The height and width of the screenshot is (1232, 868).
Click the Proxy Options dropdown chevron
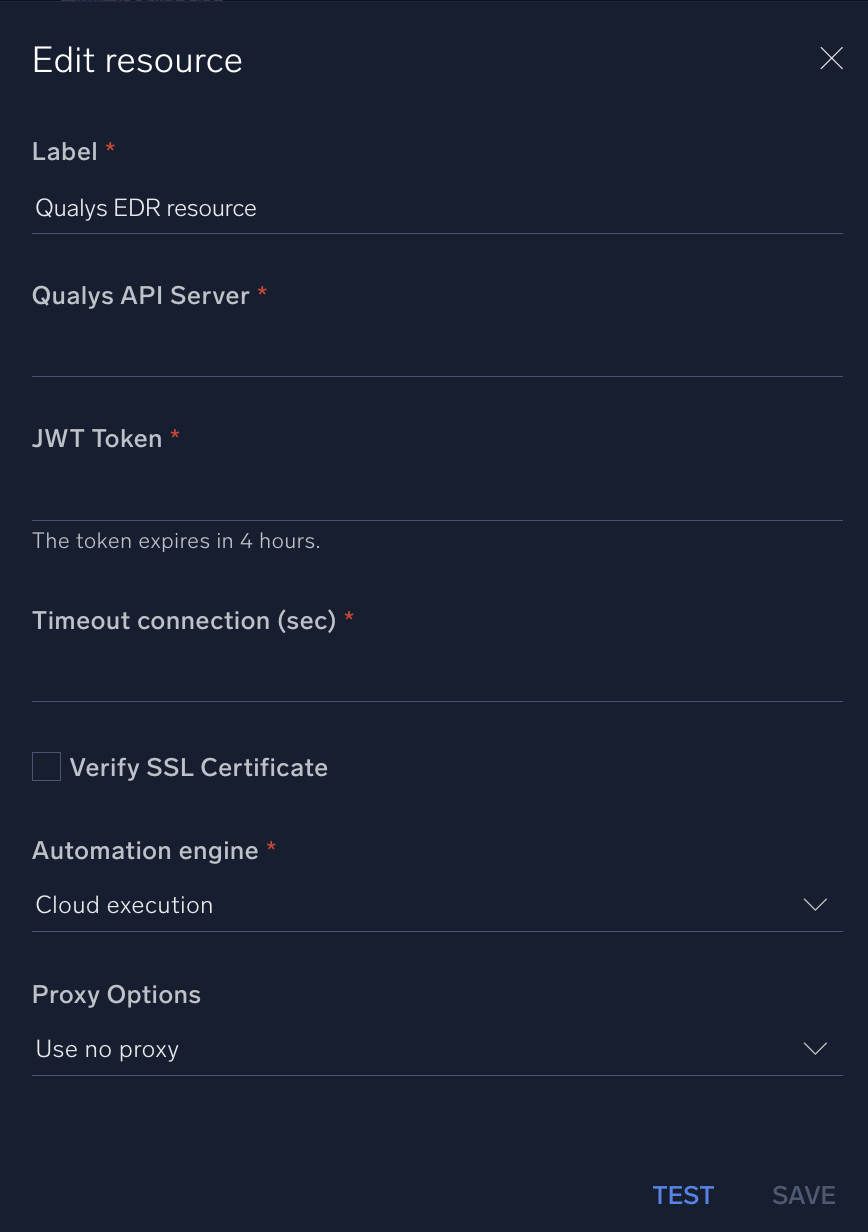(815, 1048)
